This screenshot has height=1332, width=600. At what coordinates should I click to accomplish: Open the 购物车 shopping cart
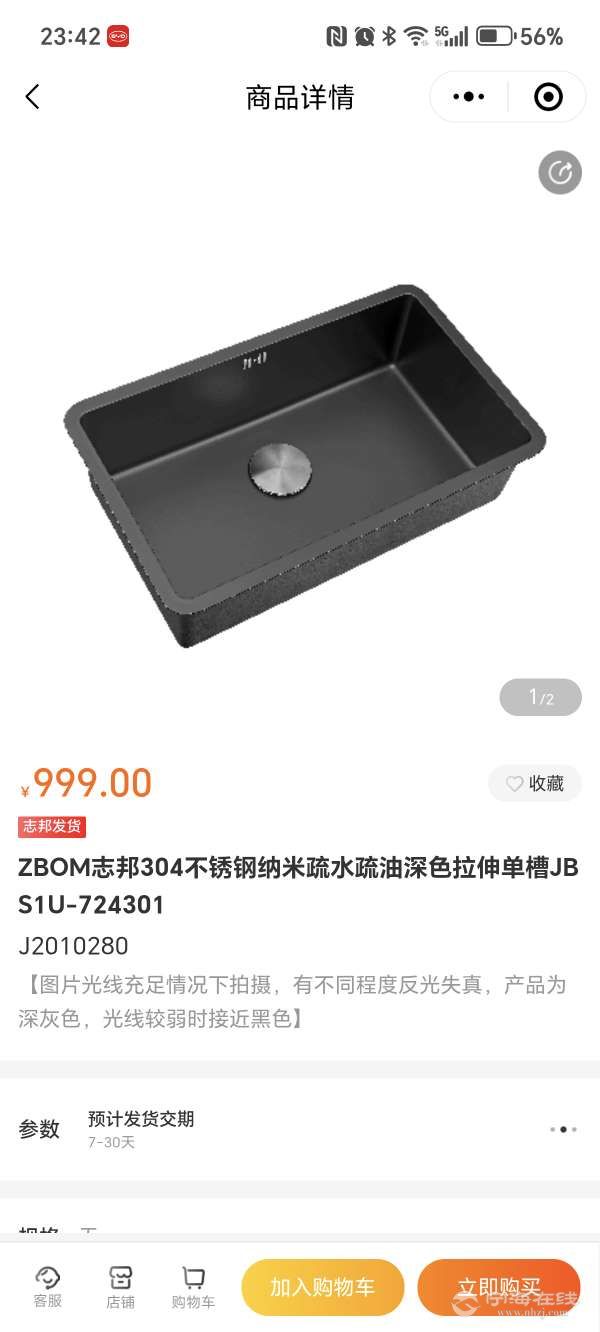[193, 1287]
